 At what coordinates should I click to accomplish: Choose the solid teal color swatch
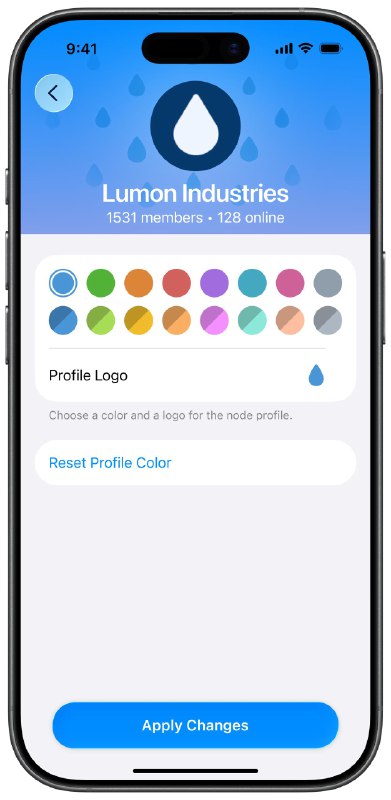point(252,283)
